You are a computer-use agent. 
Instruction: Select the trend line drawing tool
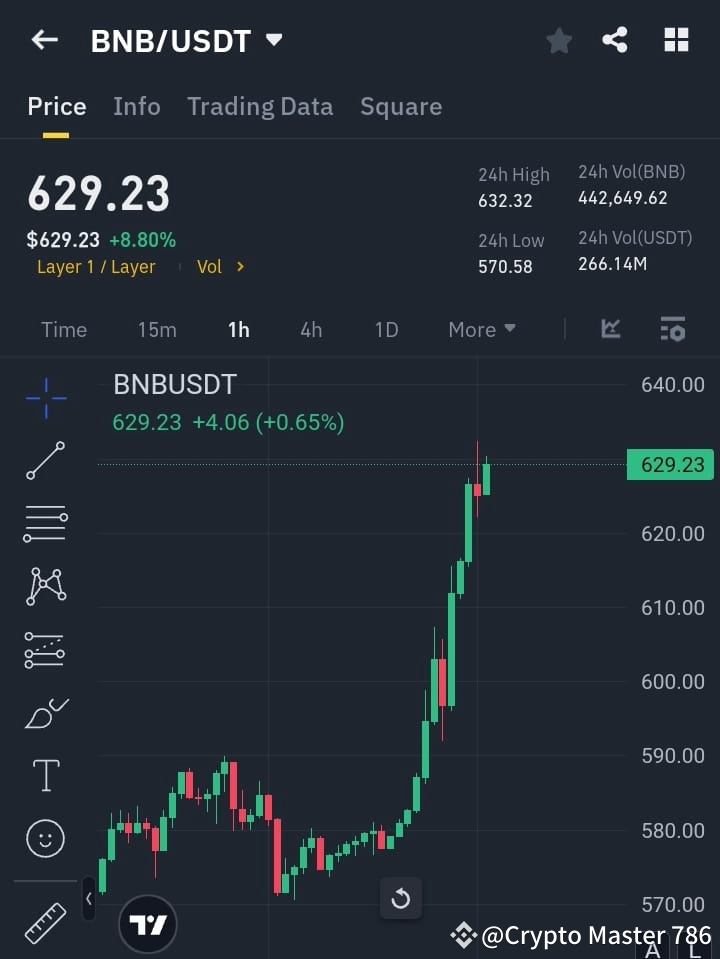pos(45,461)
